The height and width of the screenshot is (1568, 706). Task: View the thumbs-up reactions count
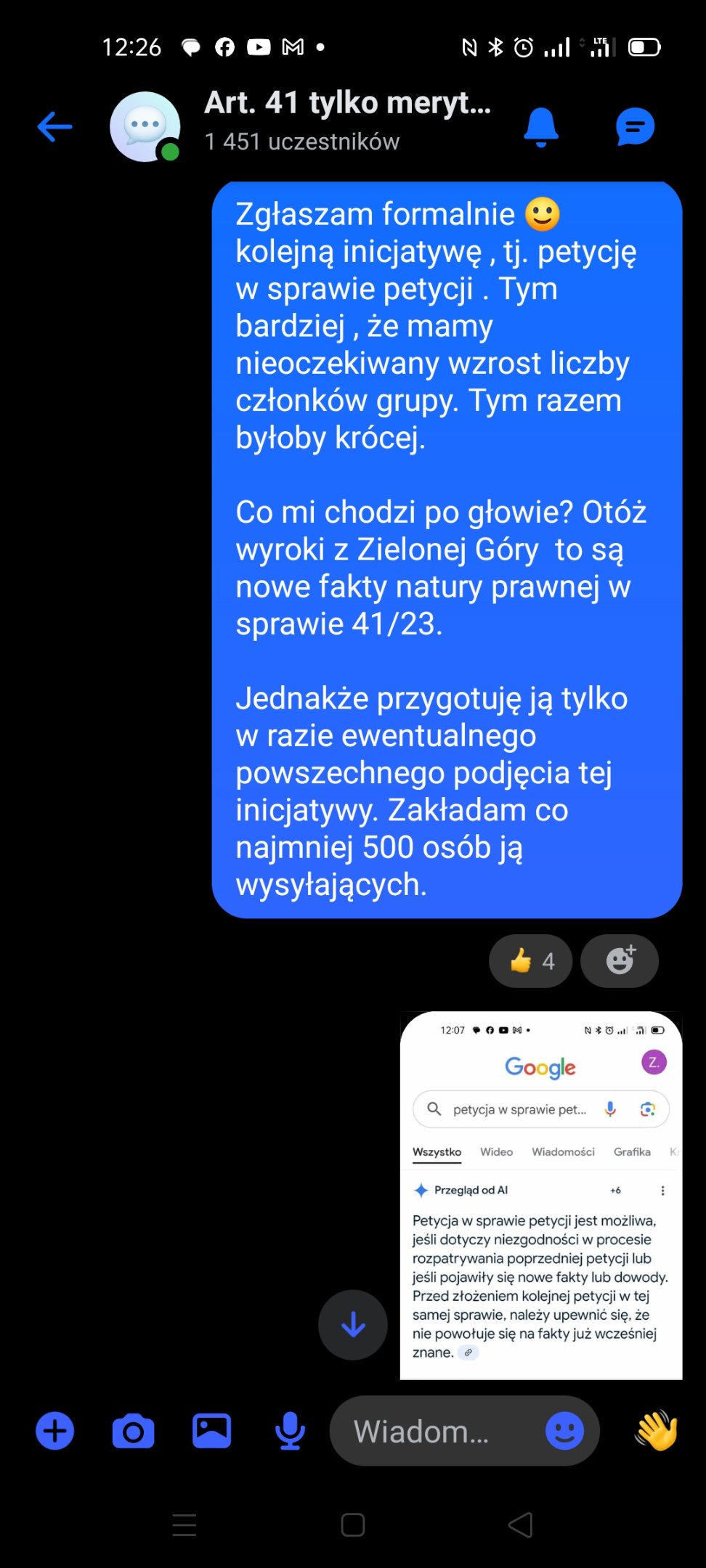(x=531, y=960)
